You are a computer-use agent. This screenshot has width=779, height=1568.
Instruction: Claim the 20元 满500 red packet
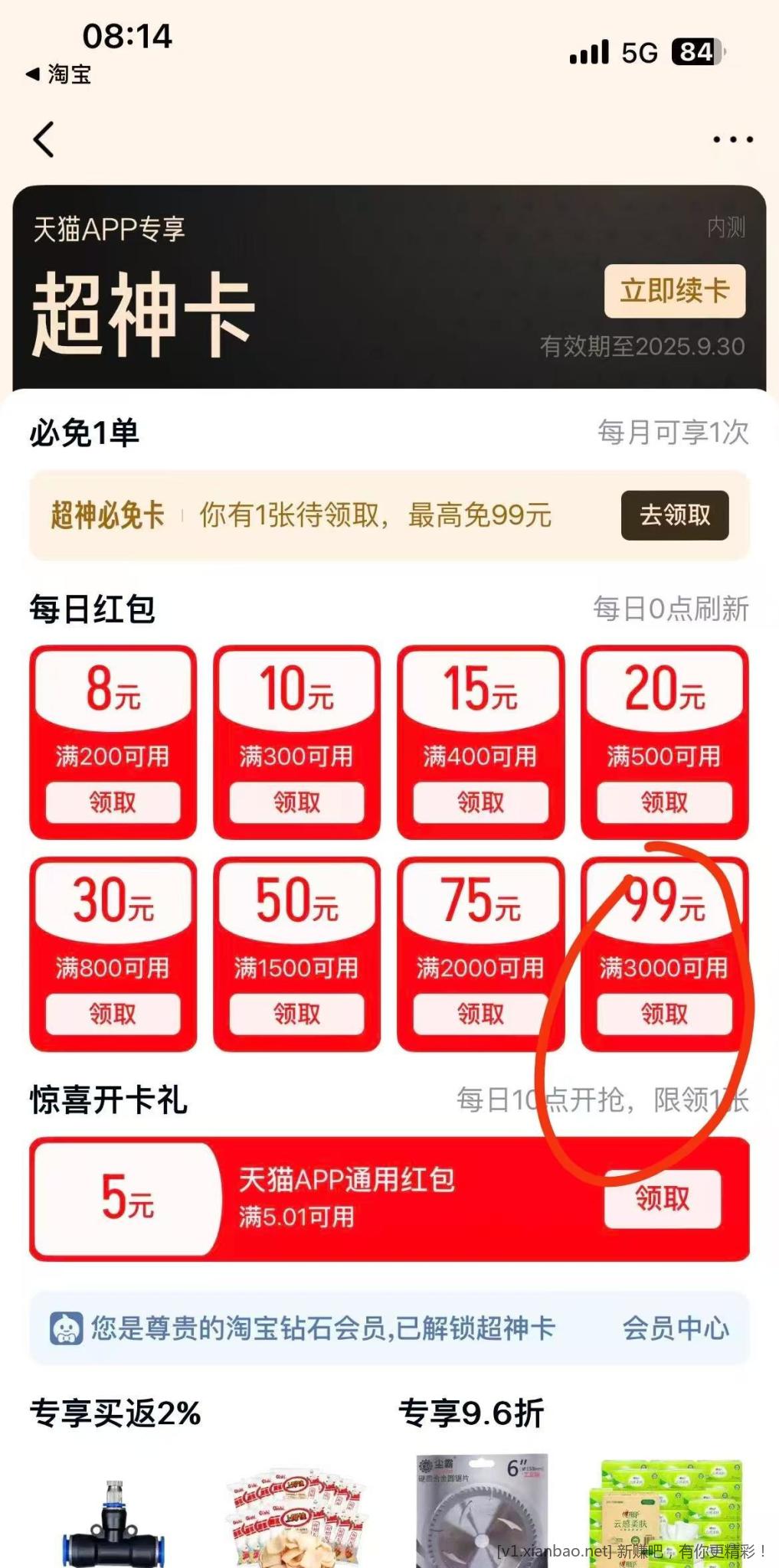pos(664,802)
